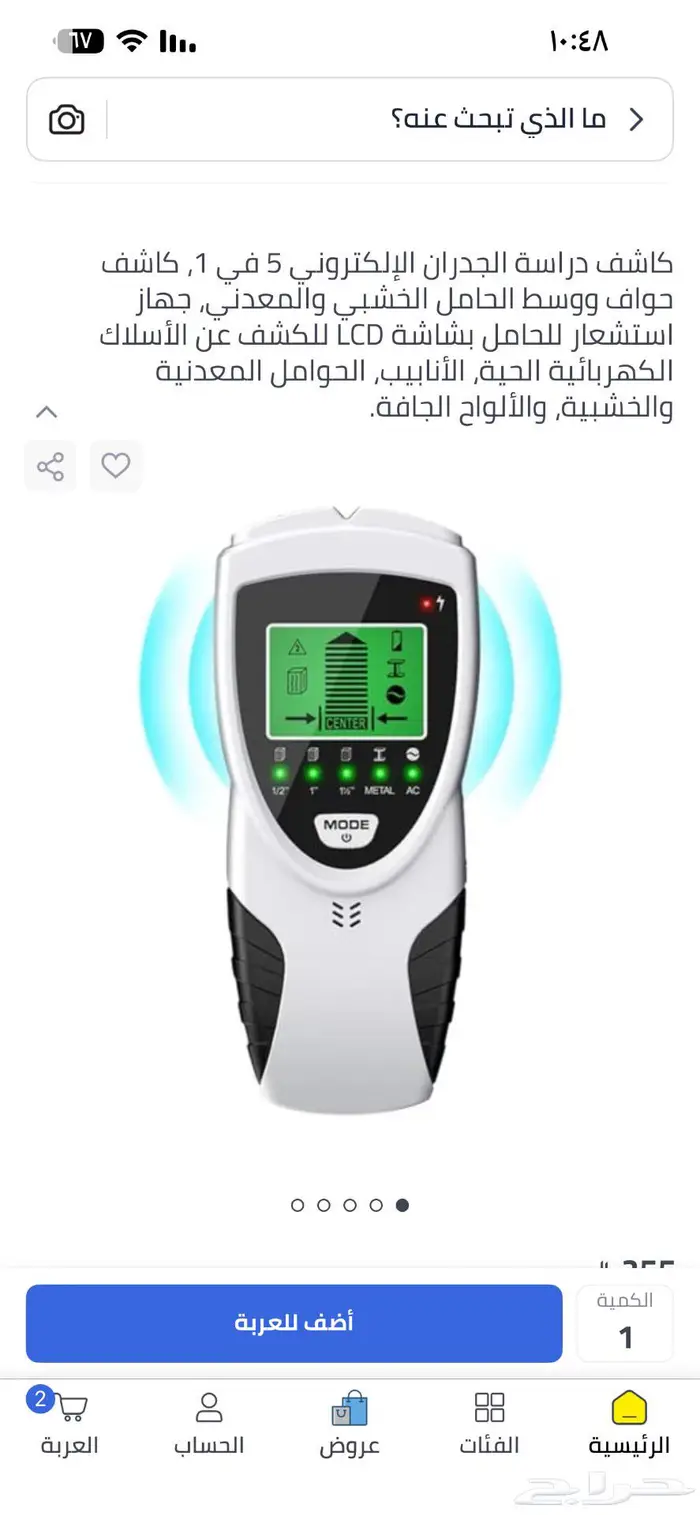Screen dimensions: 700x1515
Task: Share this product
Action: click(50, 466)
